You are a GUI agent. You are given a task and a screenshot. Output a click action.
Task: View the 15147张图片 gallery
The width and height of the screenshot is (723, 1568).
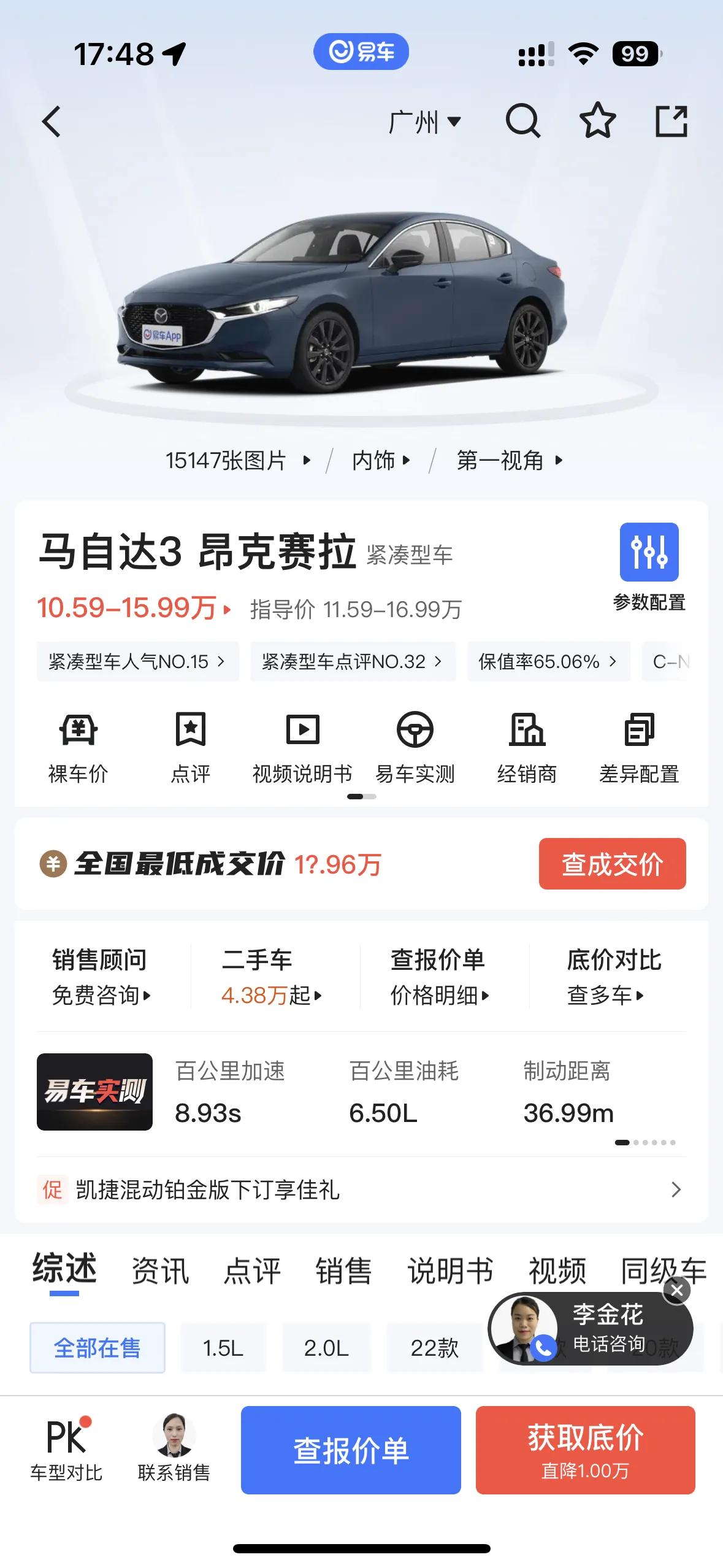pyautogui.click(x=237, y=460)
